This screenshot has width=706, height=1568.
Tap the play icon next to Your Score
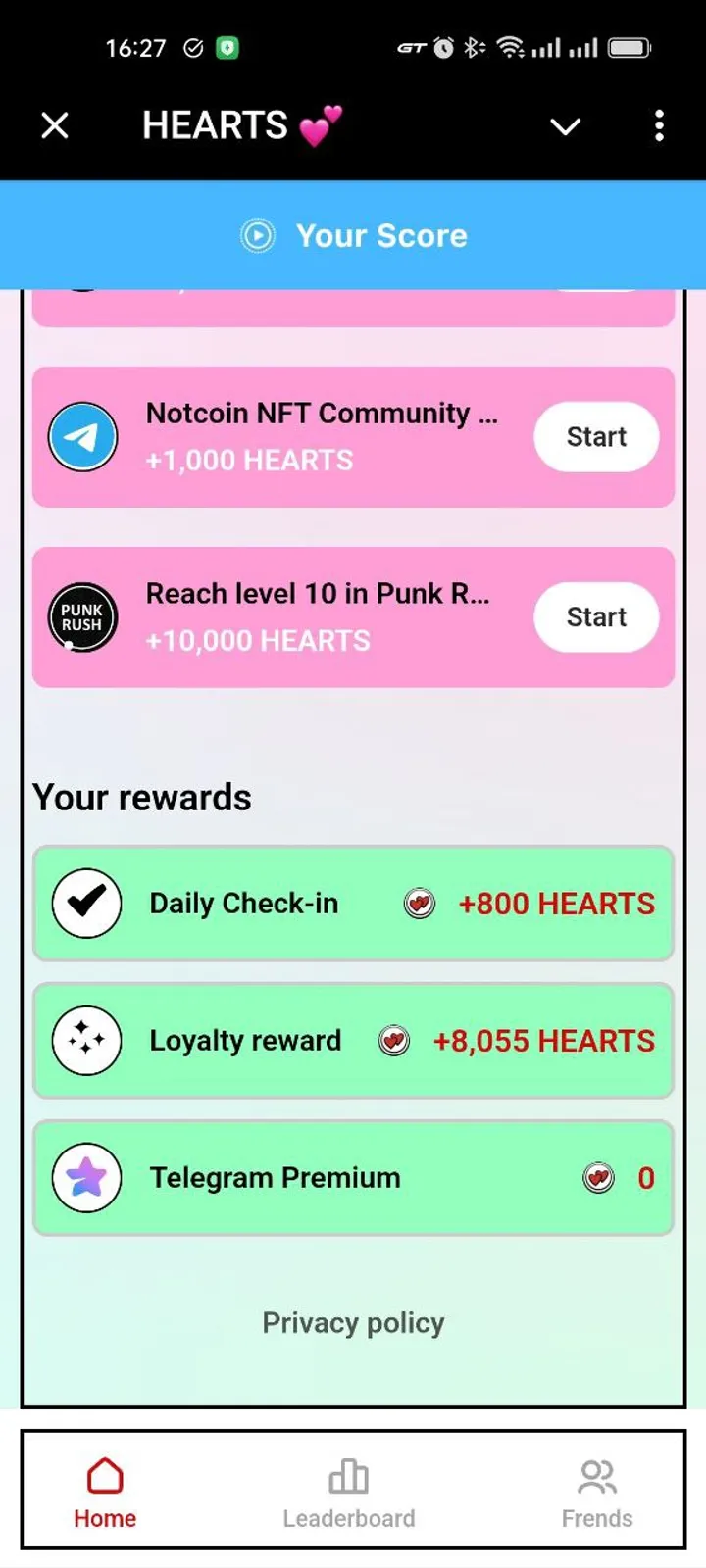pos(257,235)
